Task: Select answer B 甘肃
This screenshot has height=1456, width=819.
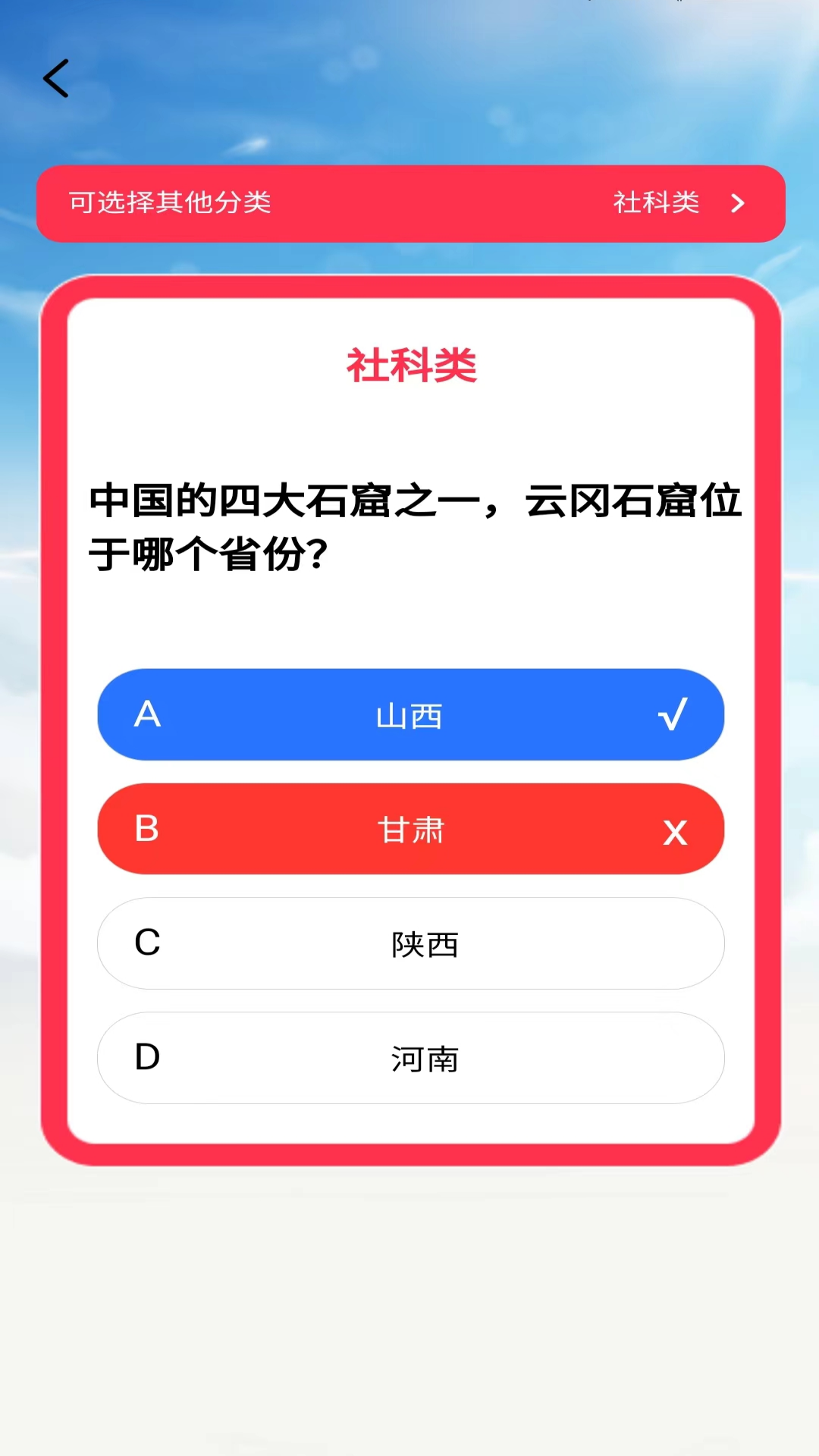Action: tap(410, 829)
